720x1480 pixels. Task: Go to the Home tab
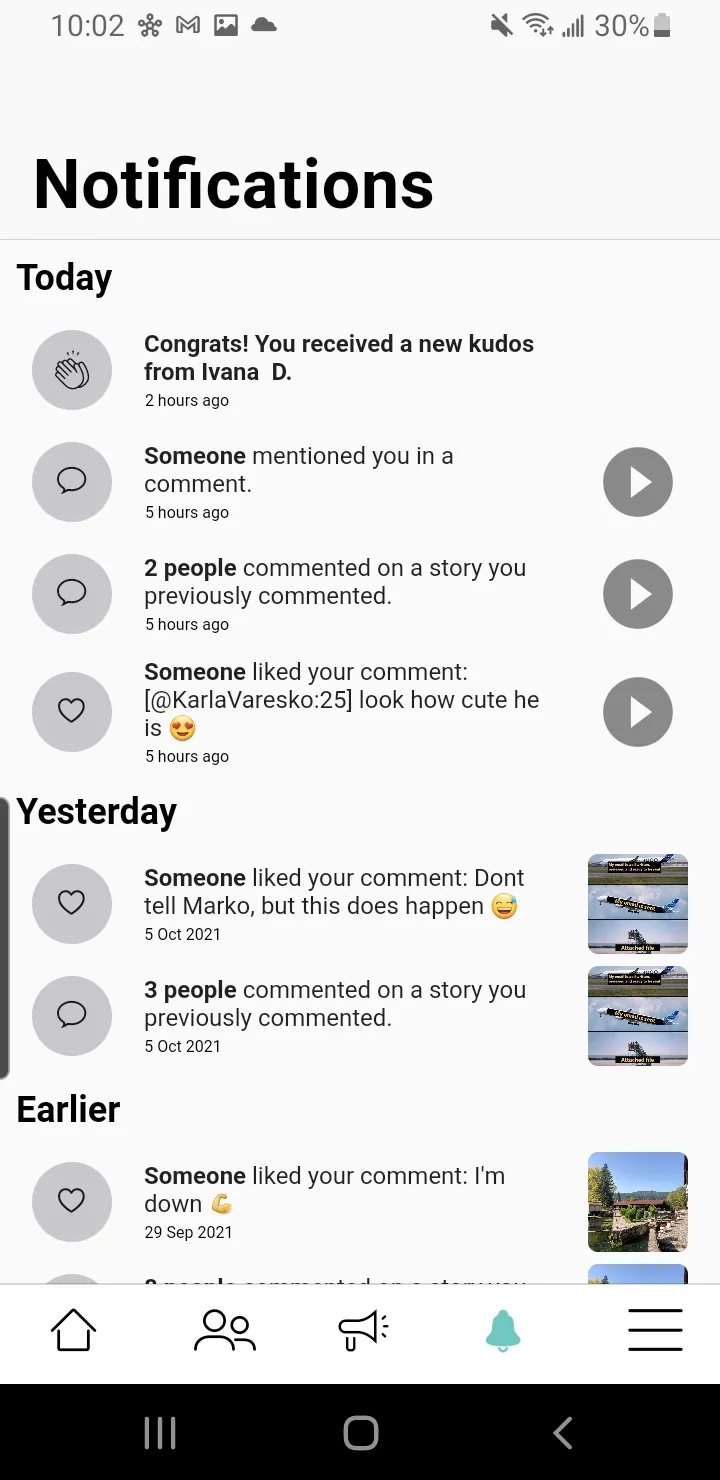(x=74, y=1331)
